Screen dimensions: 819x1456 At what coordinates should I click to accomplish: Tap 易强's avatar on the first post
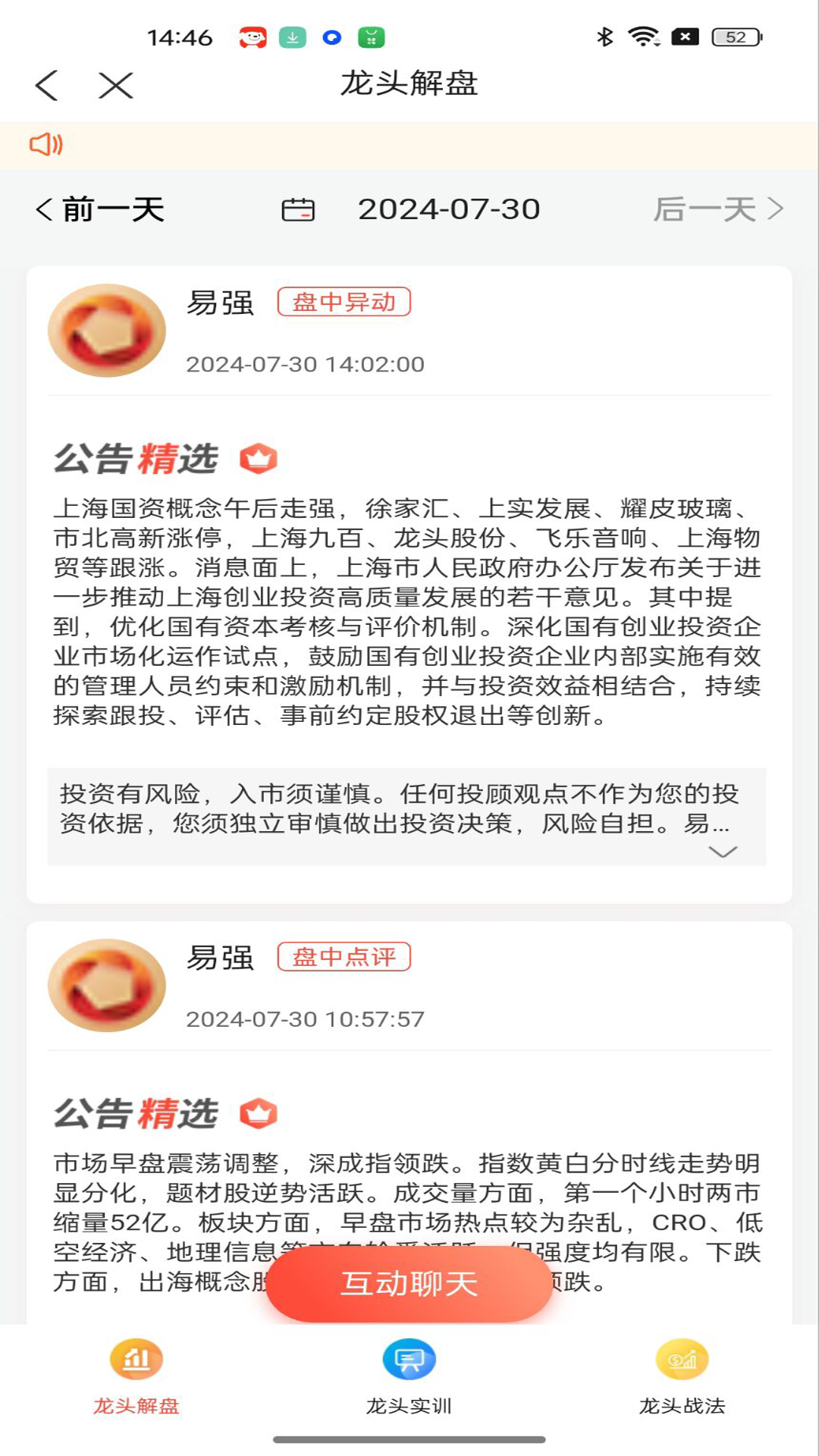pos(108,330)
